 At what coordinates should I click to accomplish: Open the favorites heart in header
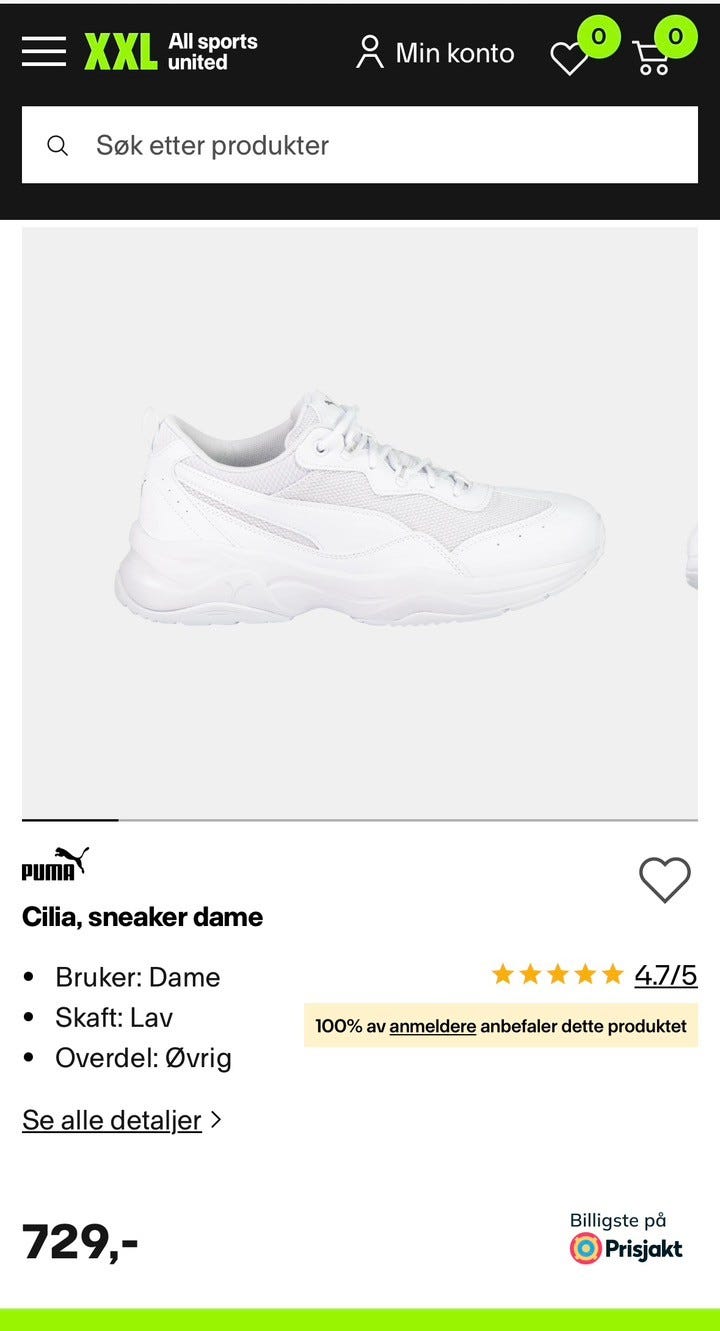coord(571,58)
